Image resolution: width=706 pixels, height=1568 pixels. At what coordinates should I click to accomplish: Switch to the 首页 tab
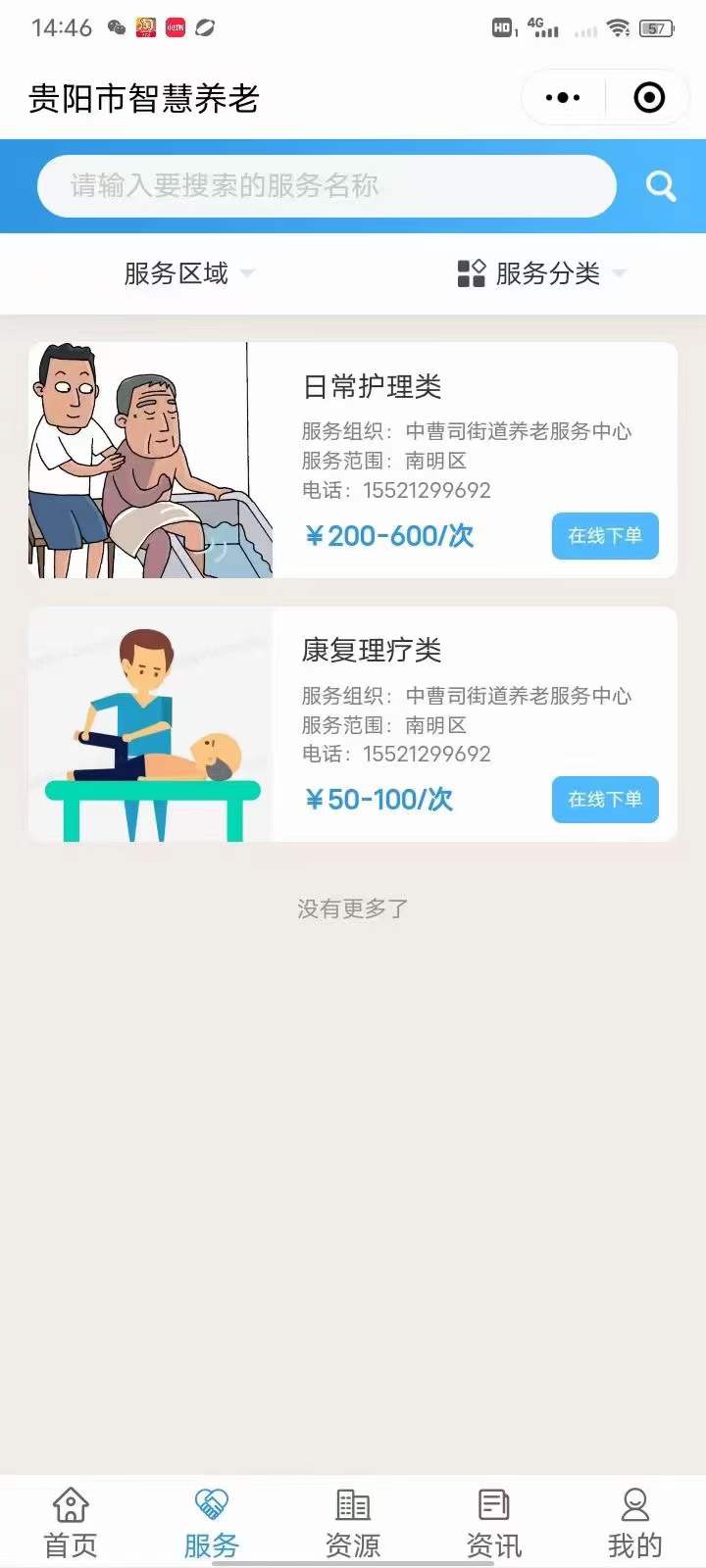click(71, 1523)
